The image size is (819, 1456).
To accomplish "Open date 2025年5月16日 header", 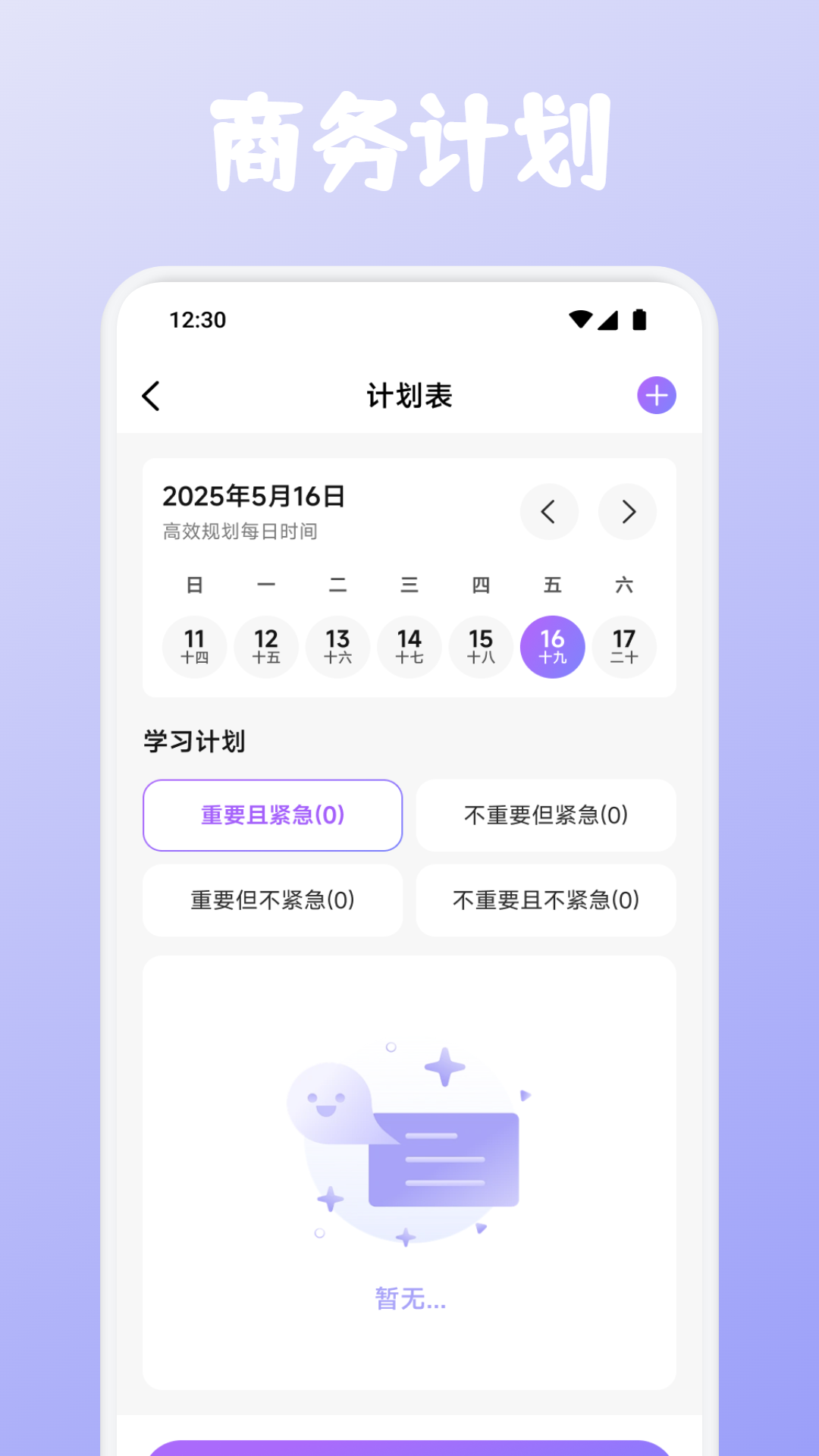I will pyautogui.click(x=253, y=497).
